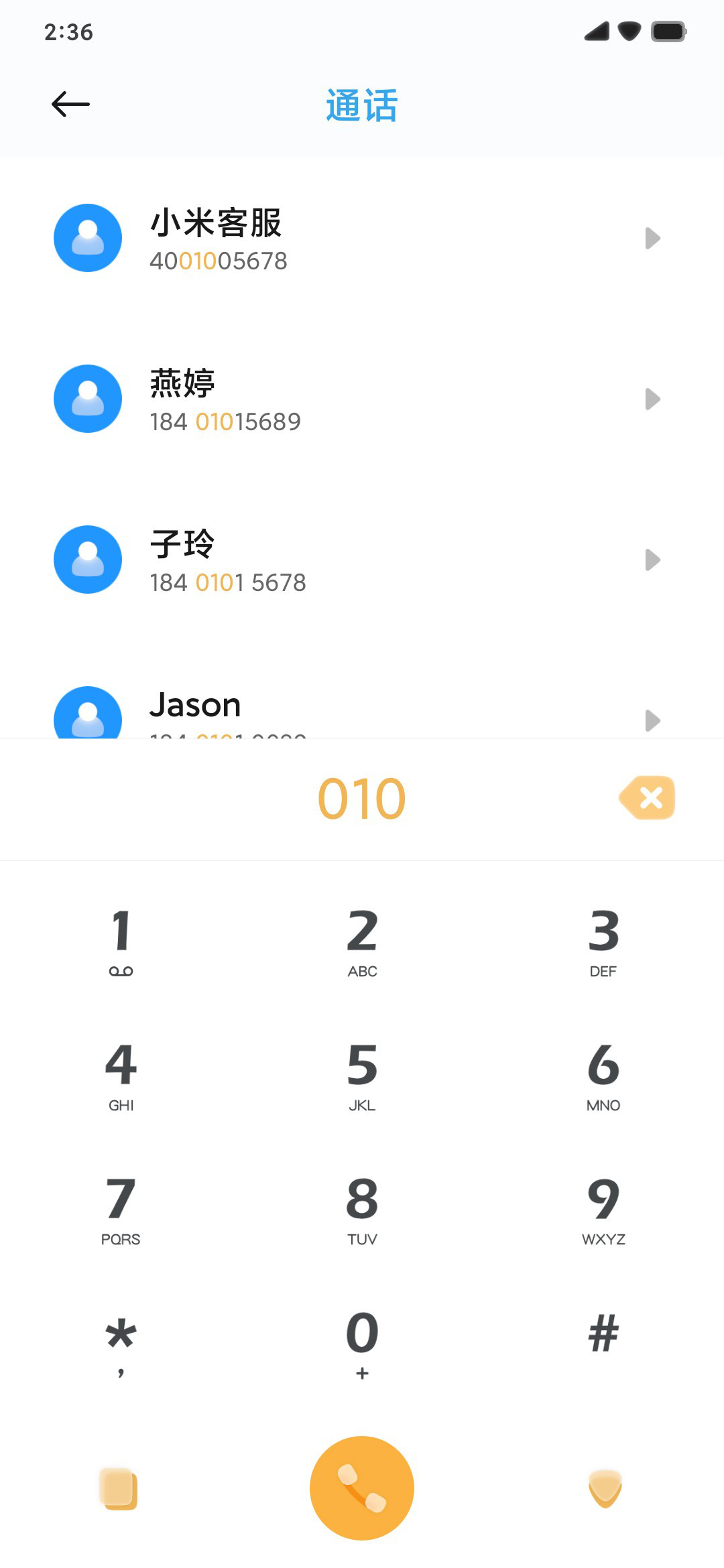Dial digit 1 on the keypad
The image size is (724, 1568).
(121, 942)
